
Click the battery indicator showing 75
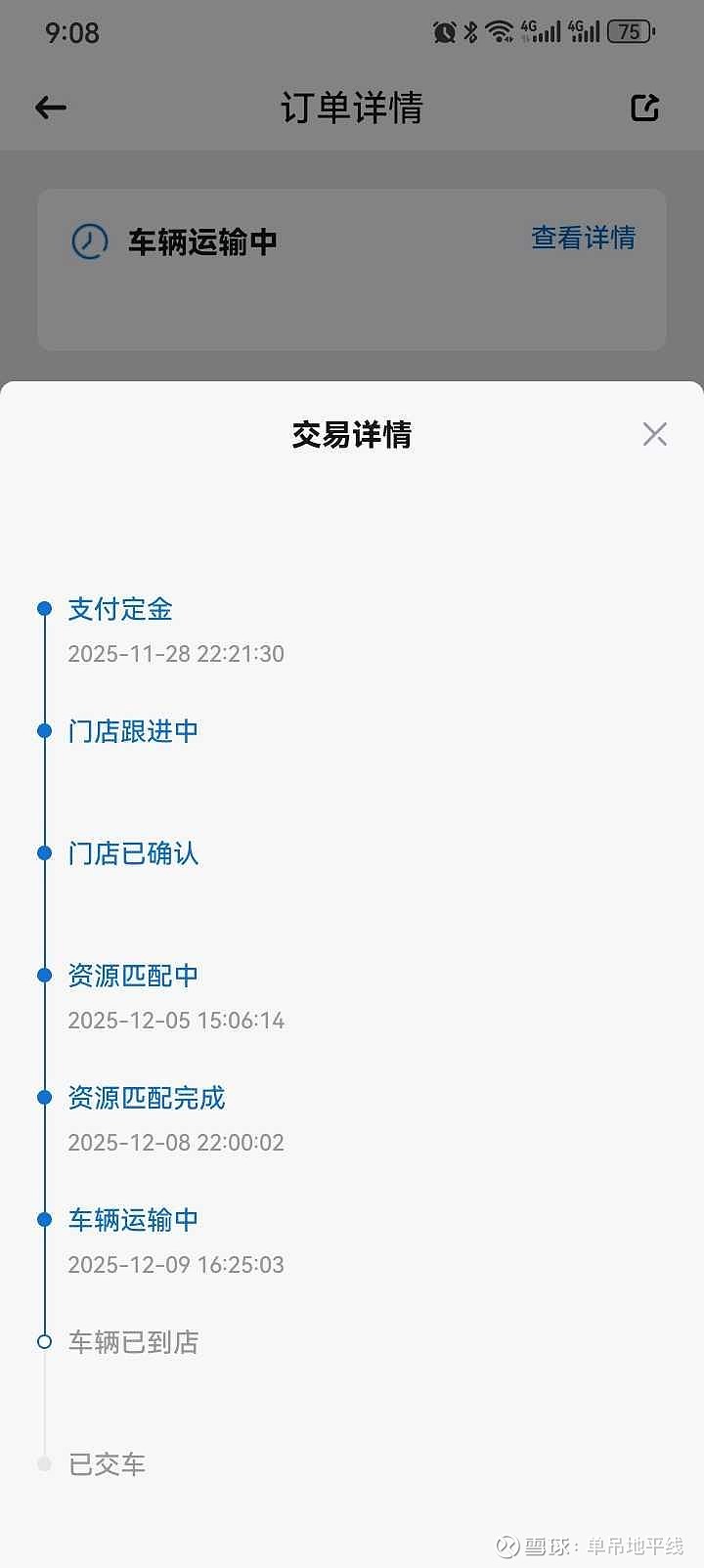point(631,32)
